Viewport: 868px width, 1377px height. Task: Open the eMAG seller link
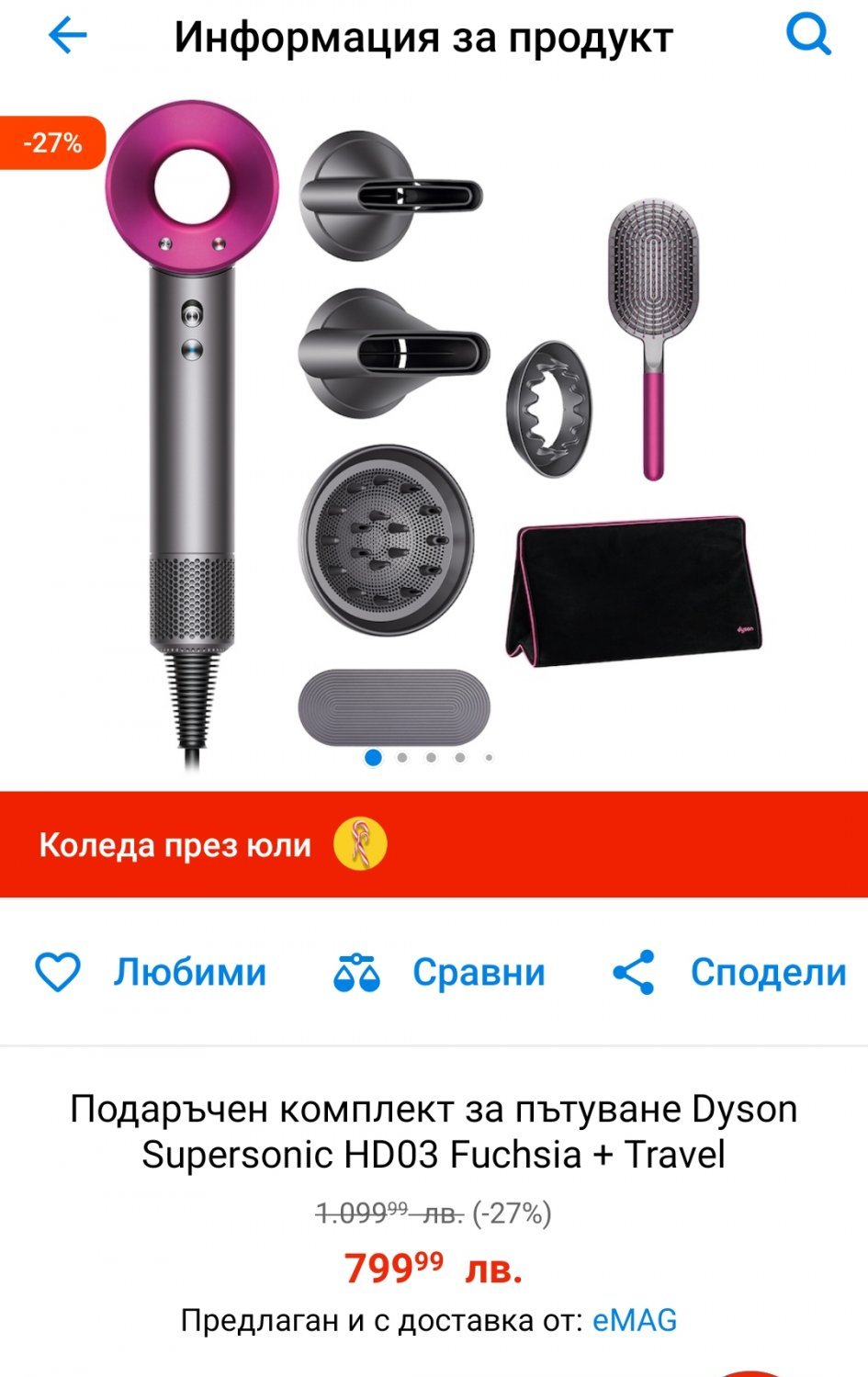coord(635,1320)
